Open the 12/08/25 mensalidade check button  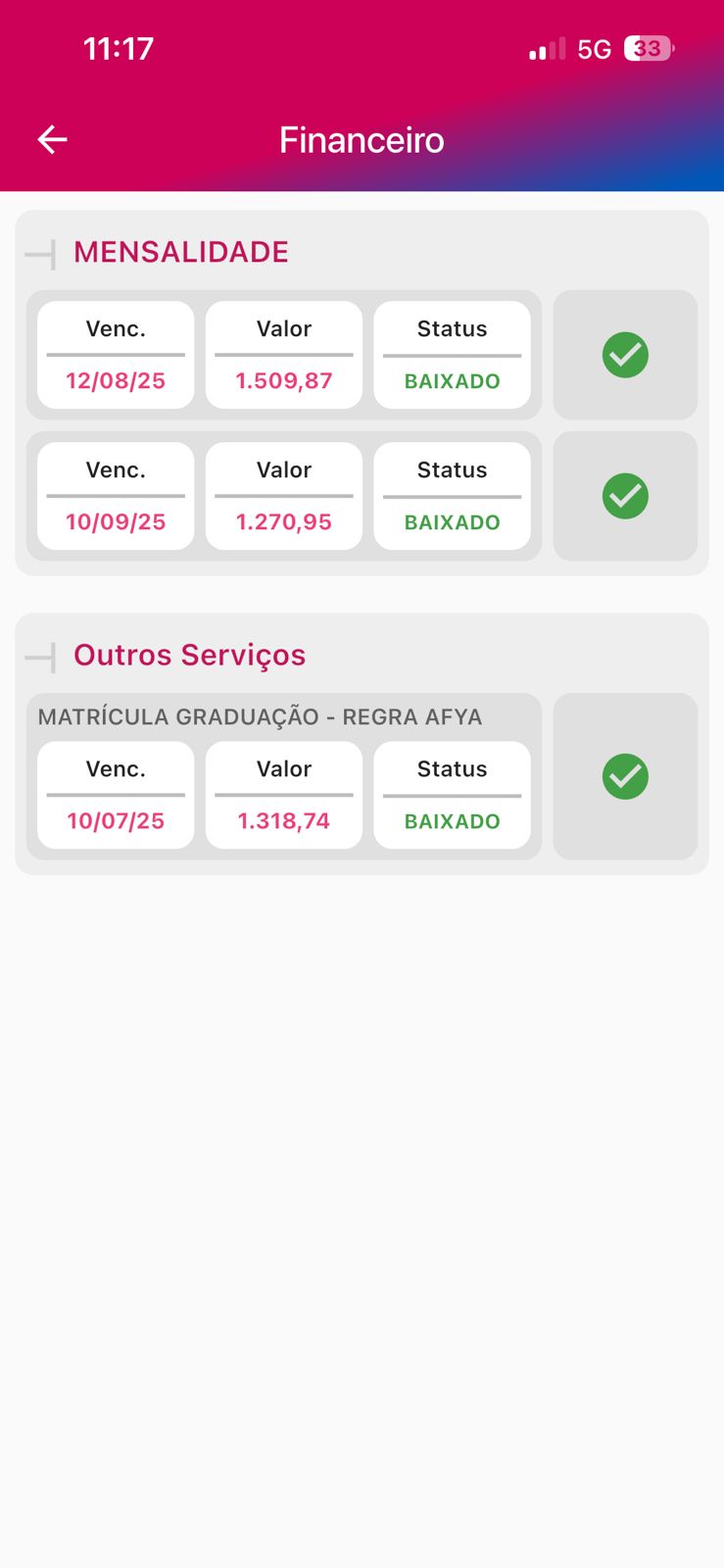point(625,355)
